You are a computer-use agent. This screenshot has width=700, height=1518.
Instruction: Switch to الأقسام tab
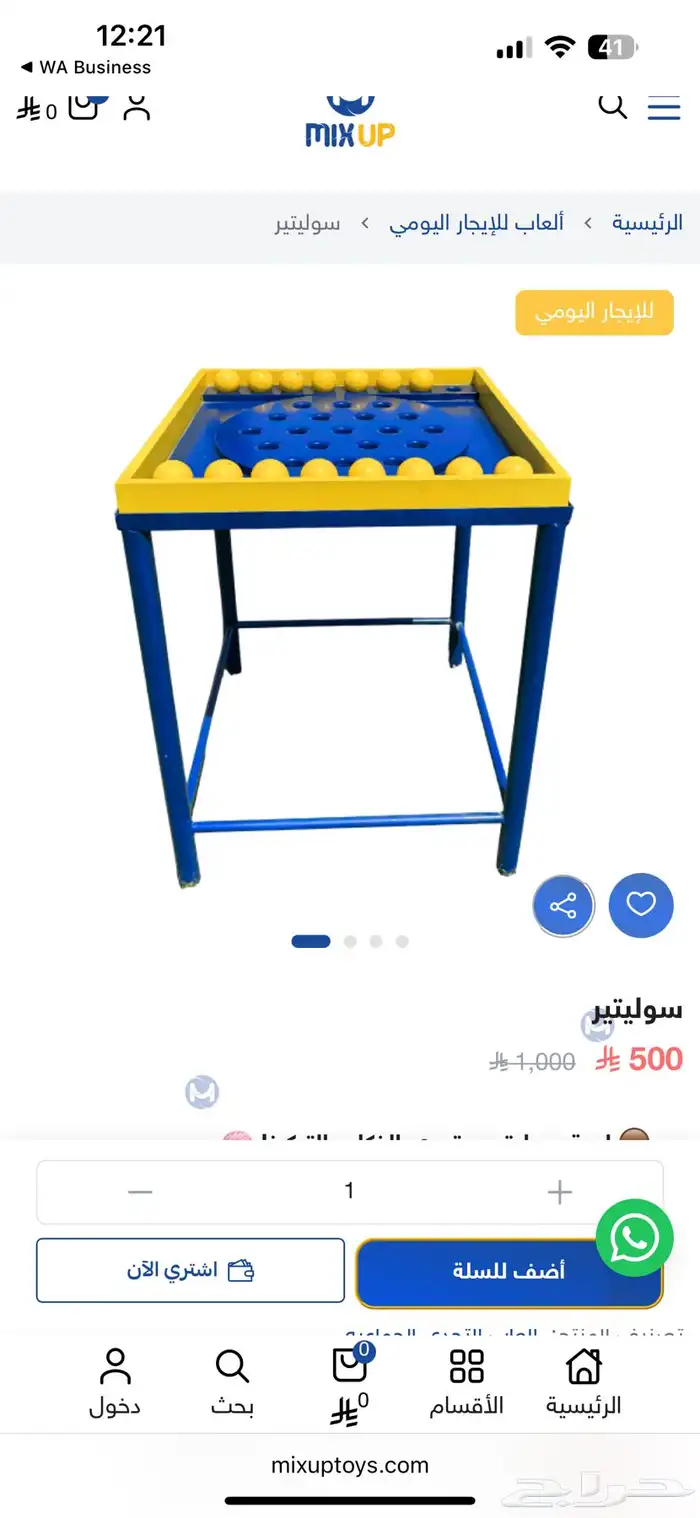[467, 1381]
